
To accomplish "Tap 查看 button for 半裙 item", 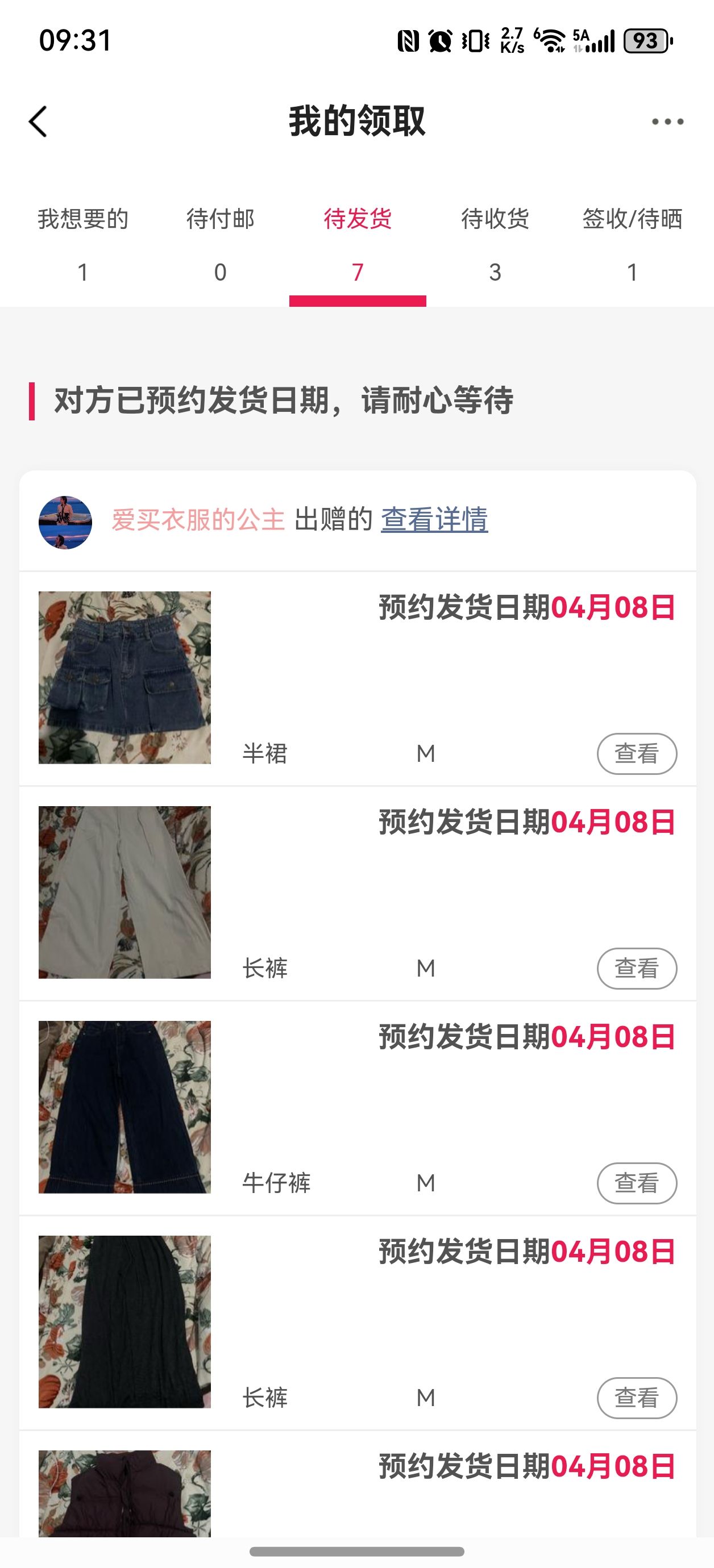I will click(637, 753).
